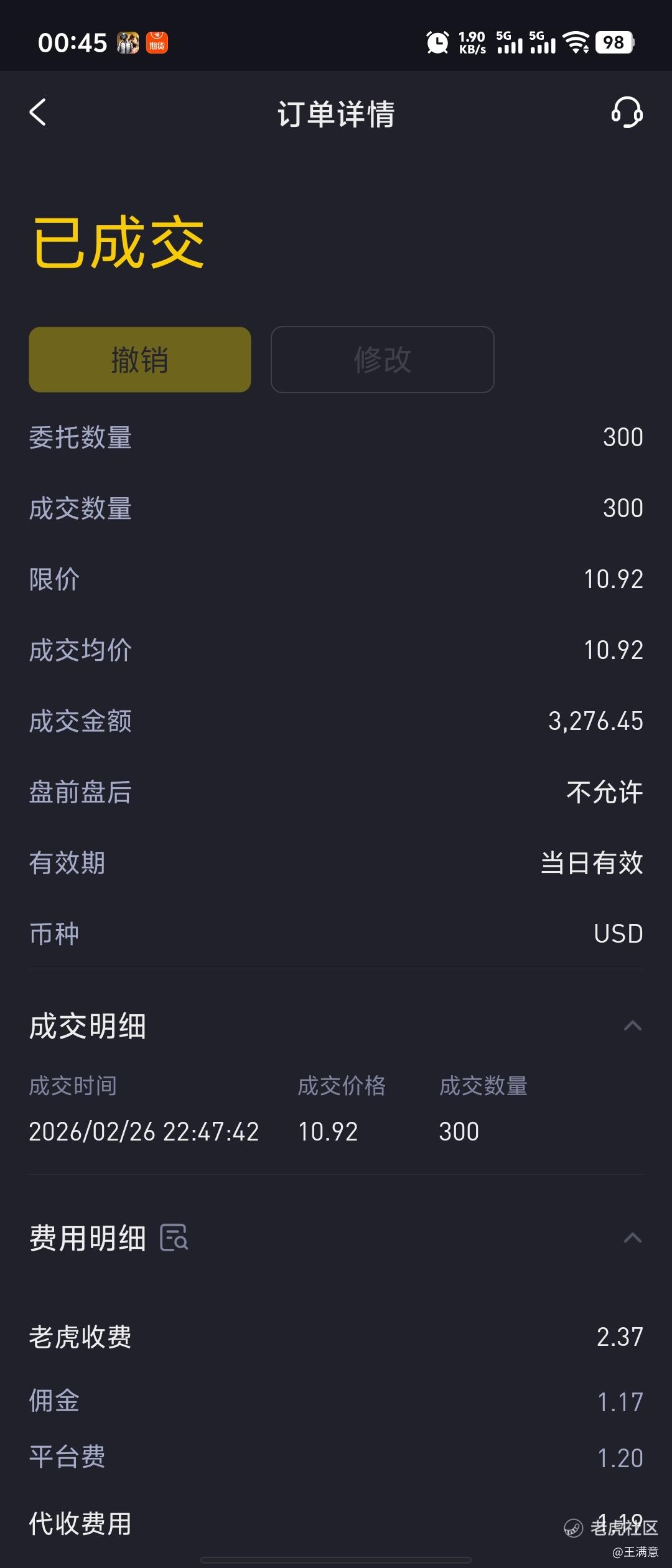Go back from the 订单详情 page

pos(38,113)
